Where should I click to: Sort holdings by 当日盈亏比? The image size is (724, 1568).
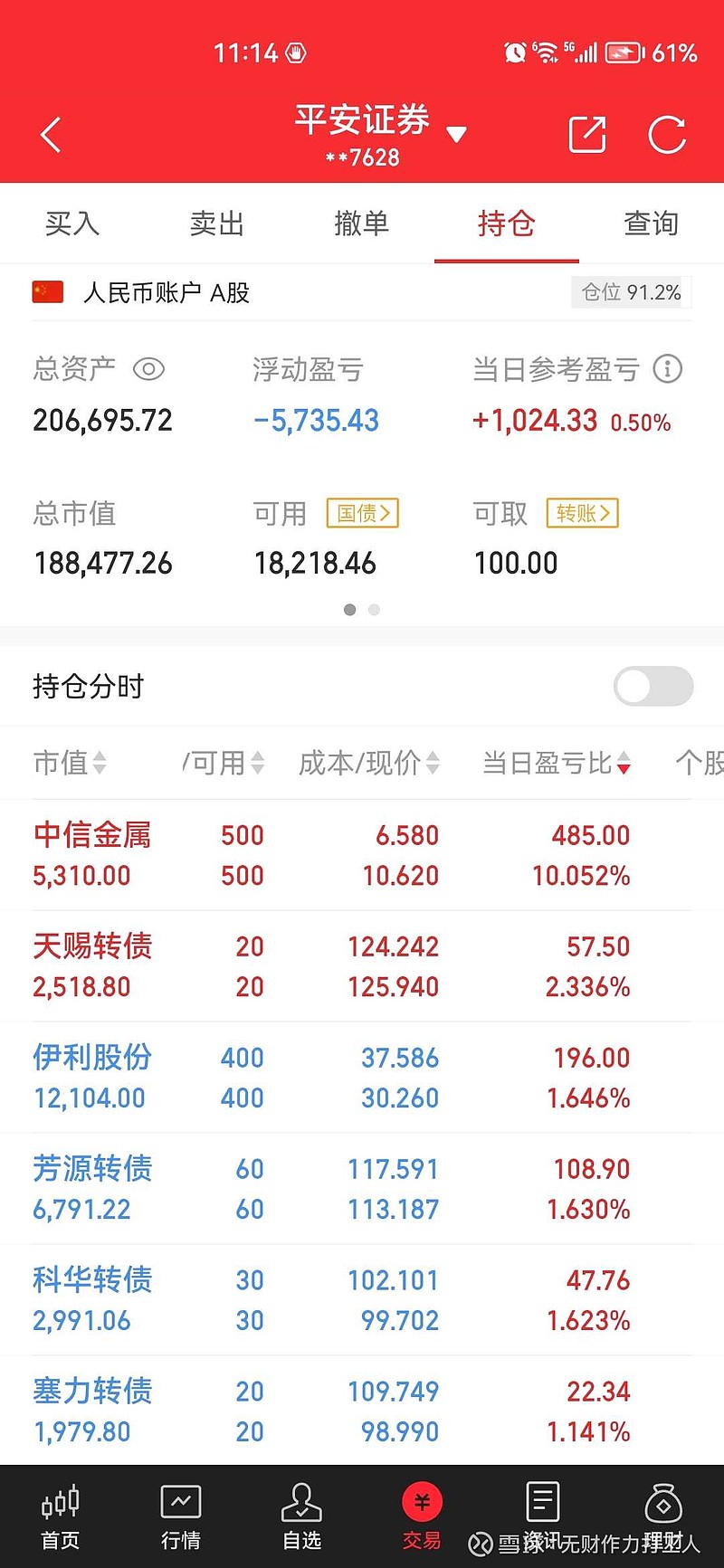click(x=557, y=763)
